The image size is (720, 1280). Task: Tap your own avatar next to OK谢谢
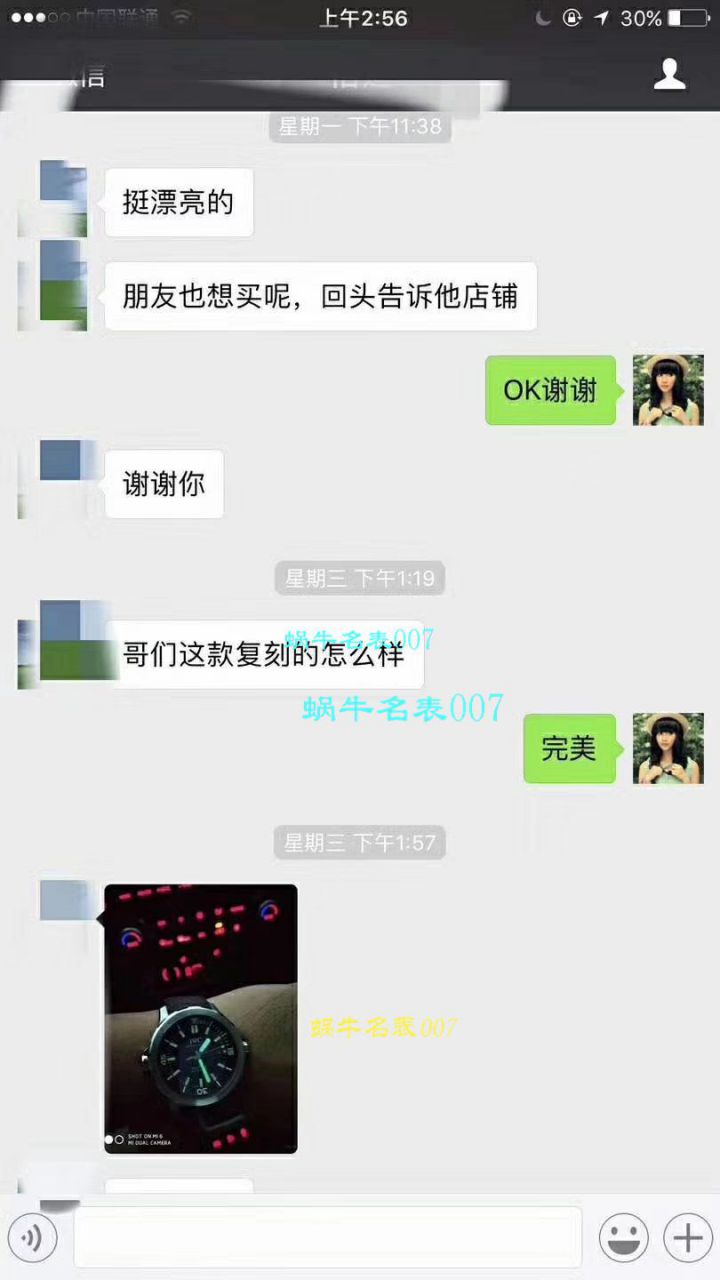(x=668, y=390)
